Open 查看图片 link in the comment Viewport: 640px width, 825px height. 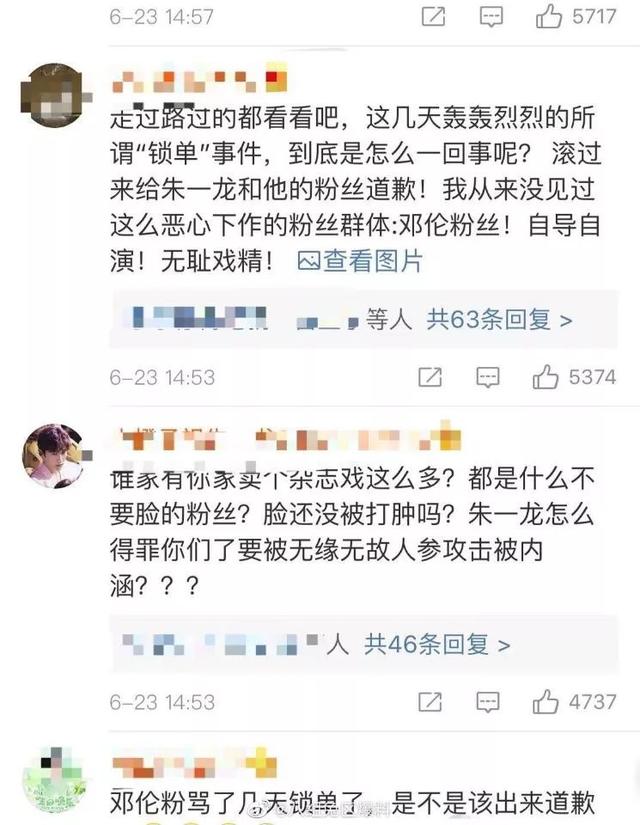tap(360, 262)
